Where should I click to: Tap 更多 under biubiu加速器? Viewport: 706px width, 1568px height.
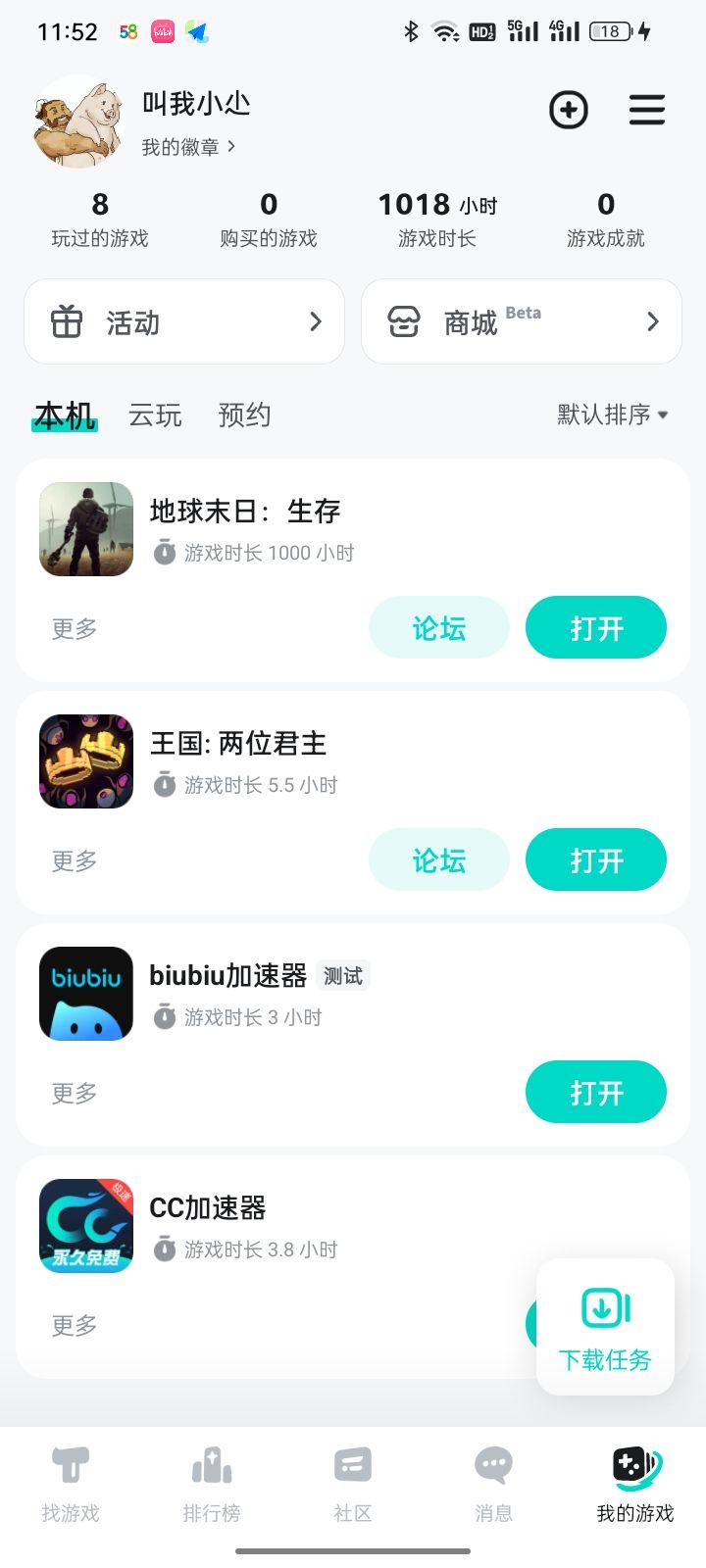click(x=73, y=1093)
